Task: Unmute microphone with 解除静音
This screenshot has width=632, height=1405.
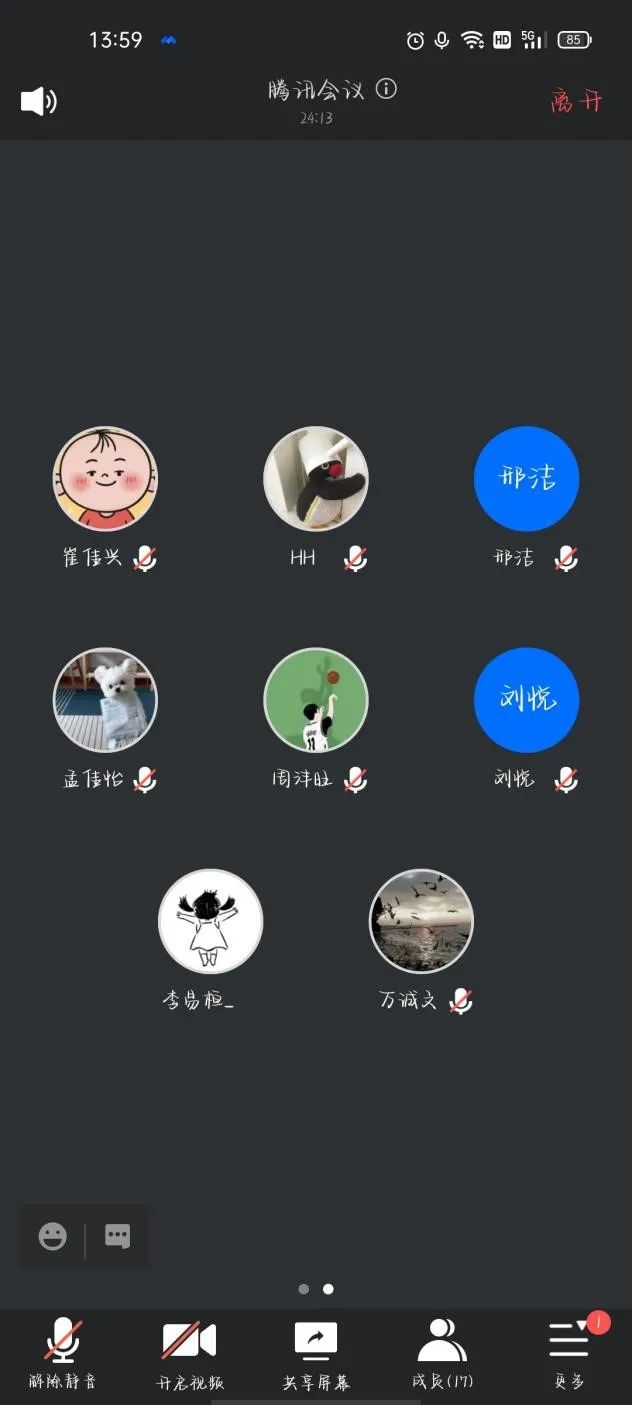Action: (x=63, y=1353)
